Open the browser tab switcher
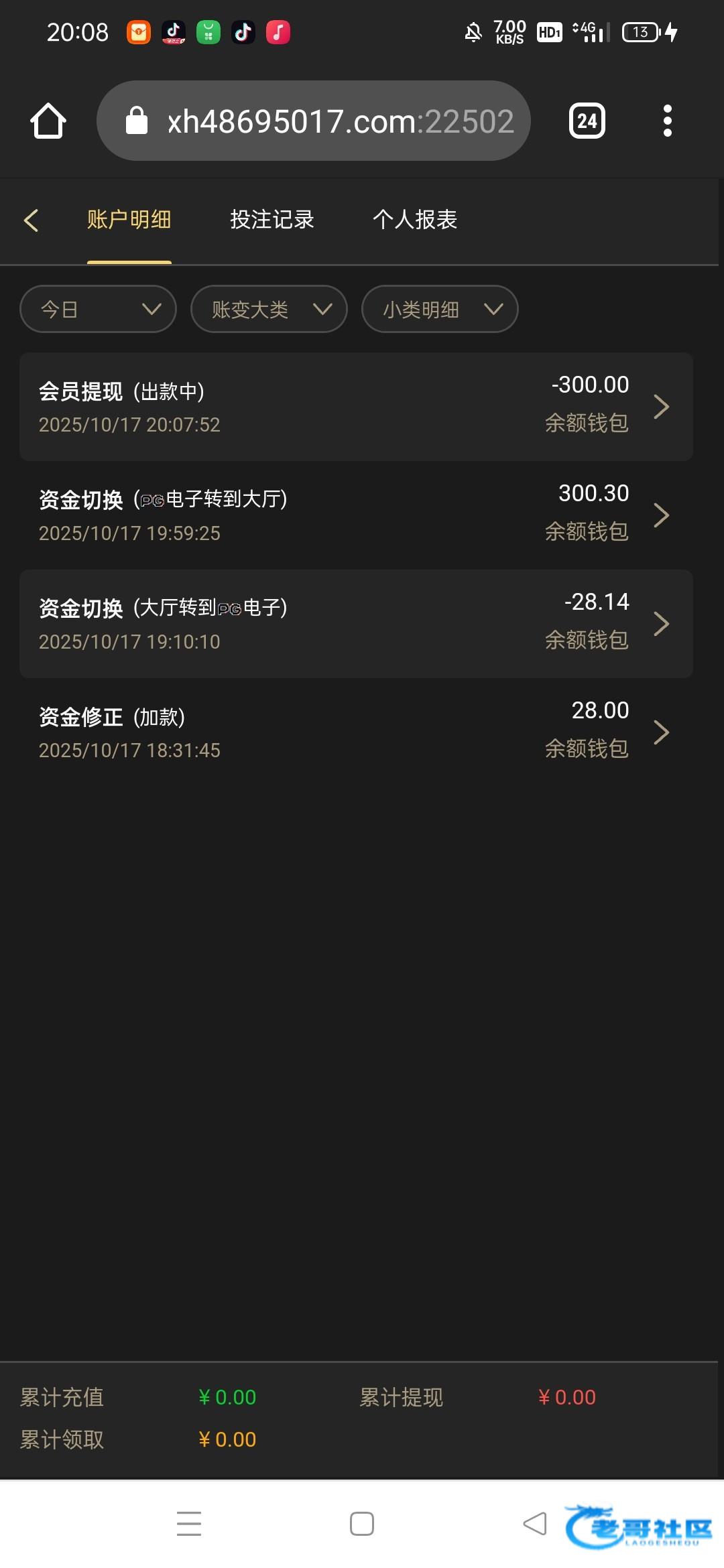 pos(587,121)
